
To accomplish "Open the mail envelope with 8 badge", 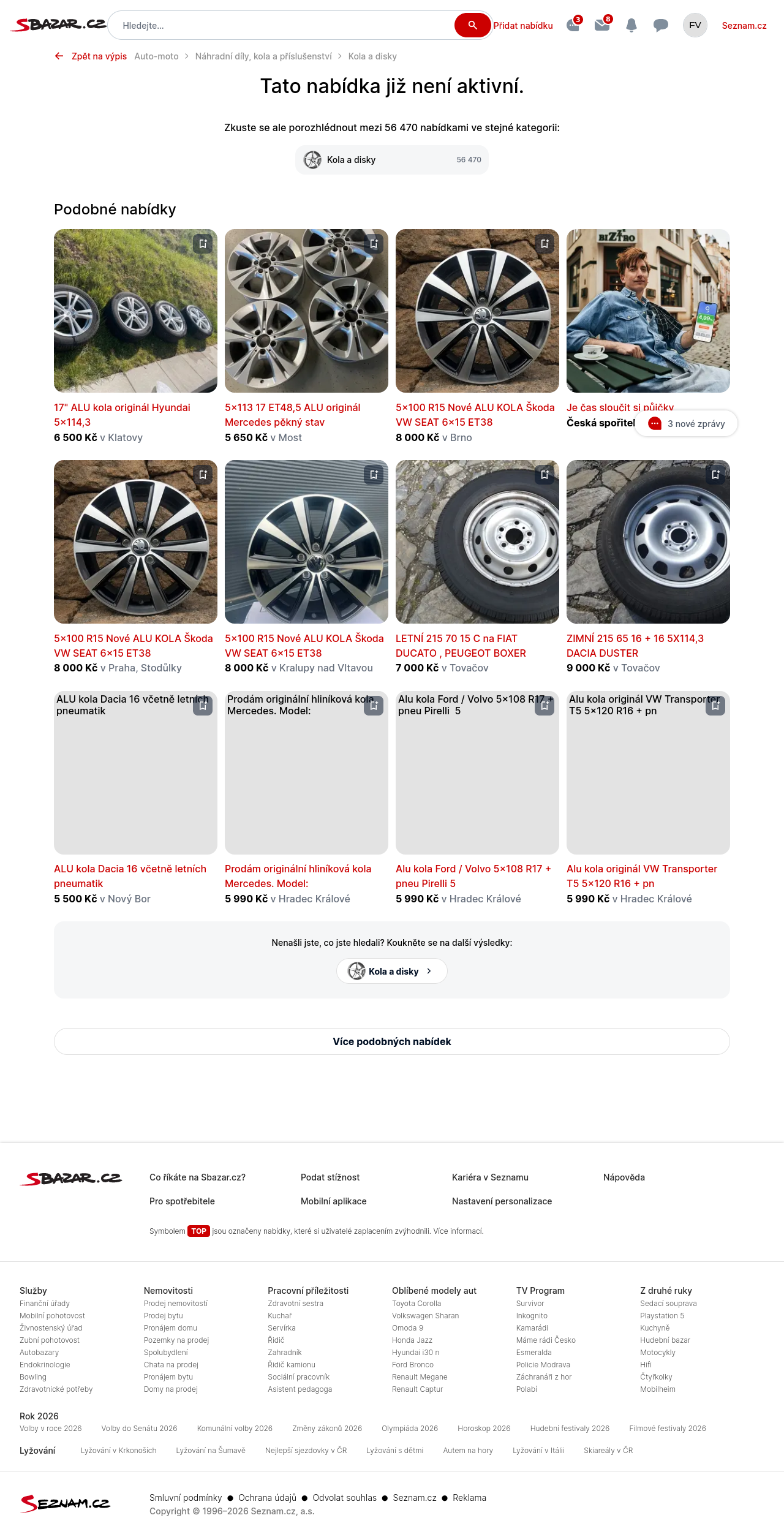I will (602, 25).
